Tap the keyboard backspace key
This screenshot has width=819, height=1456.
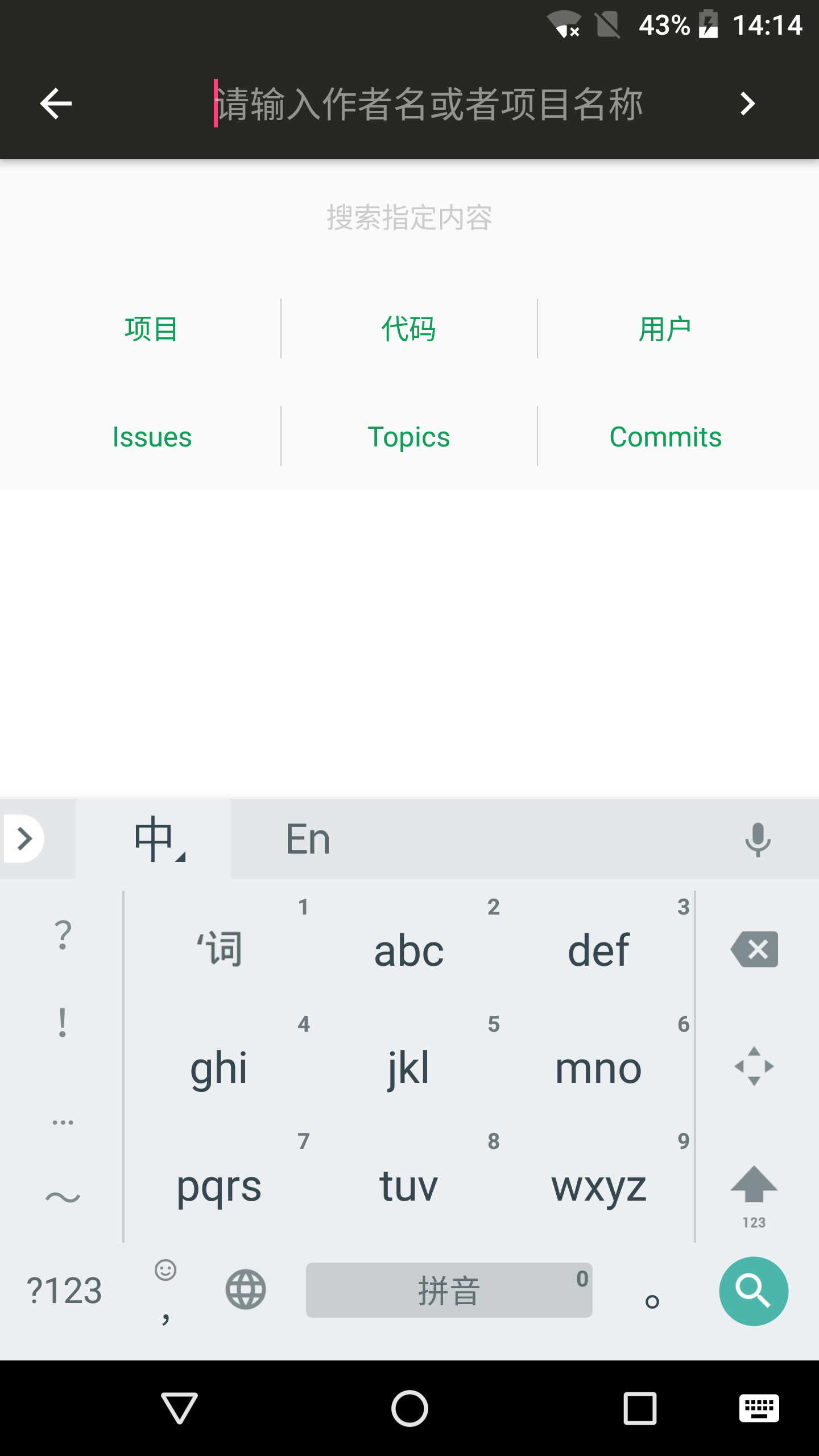pyautogui.click(x=754, y=949)
